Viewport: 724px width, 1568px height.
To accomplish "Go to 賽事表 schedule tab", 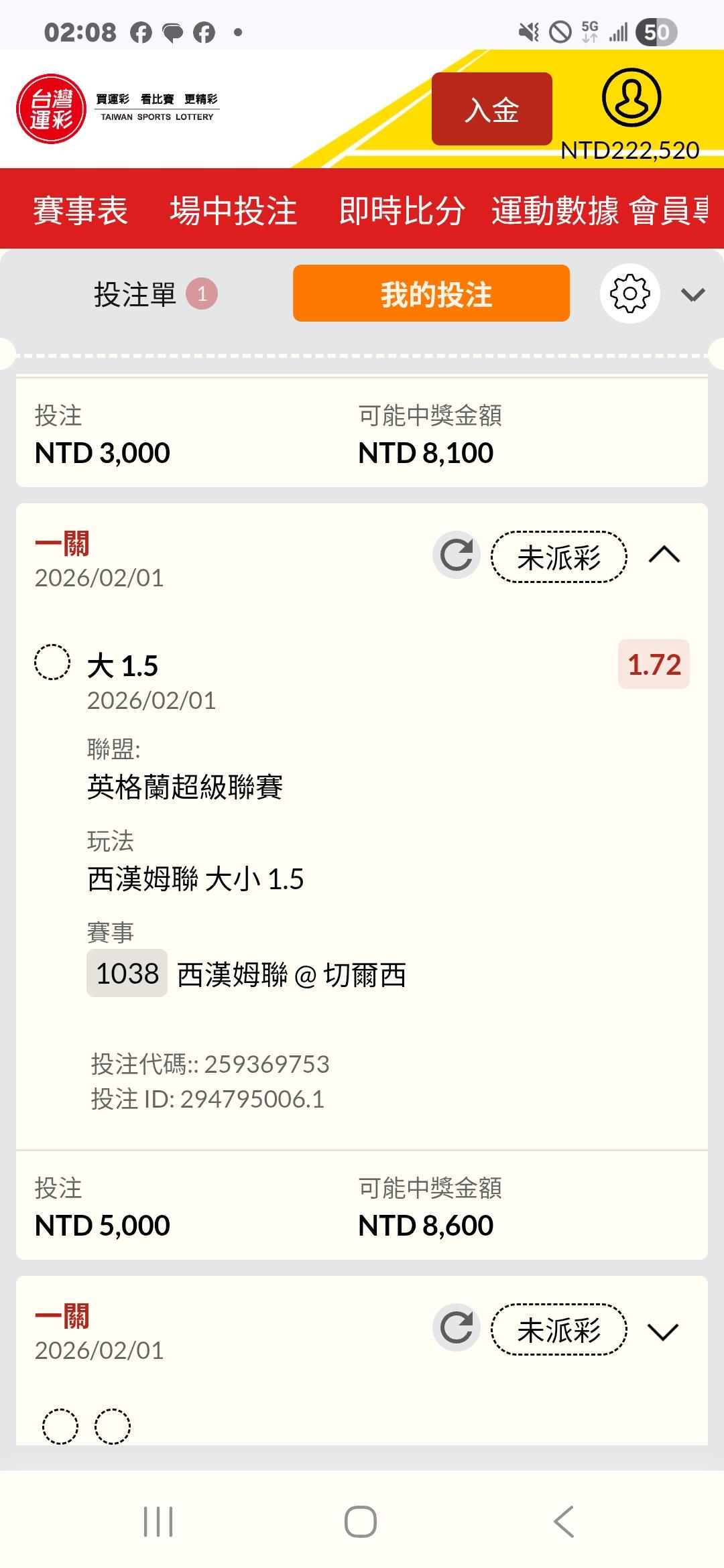I will tap(80, 210).
